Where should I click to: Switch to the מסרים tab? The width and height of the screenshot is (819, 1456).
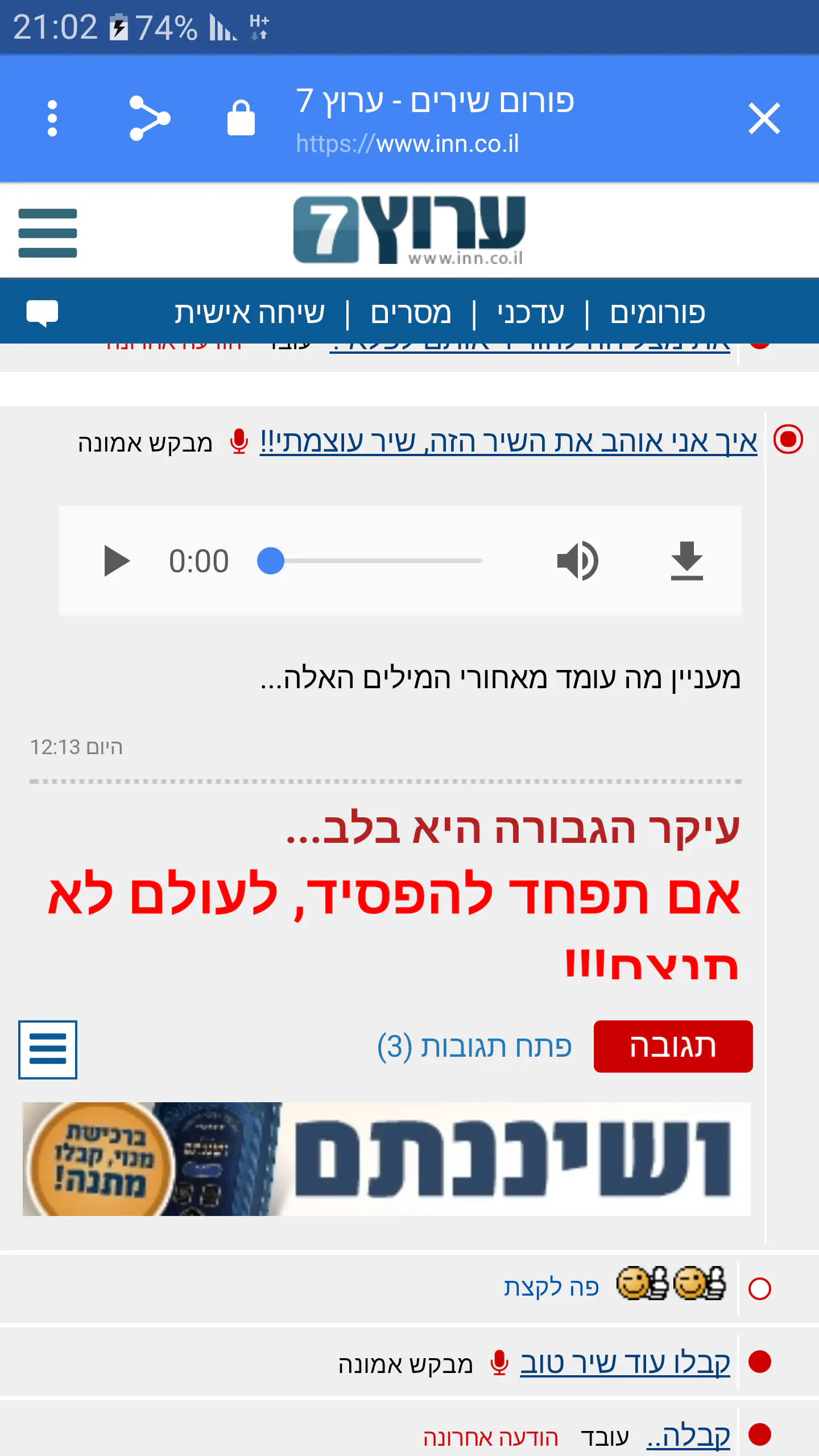point(411,313)
